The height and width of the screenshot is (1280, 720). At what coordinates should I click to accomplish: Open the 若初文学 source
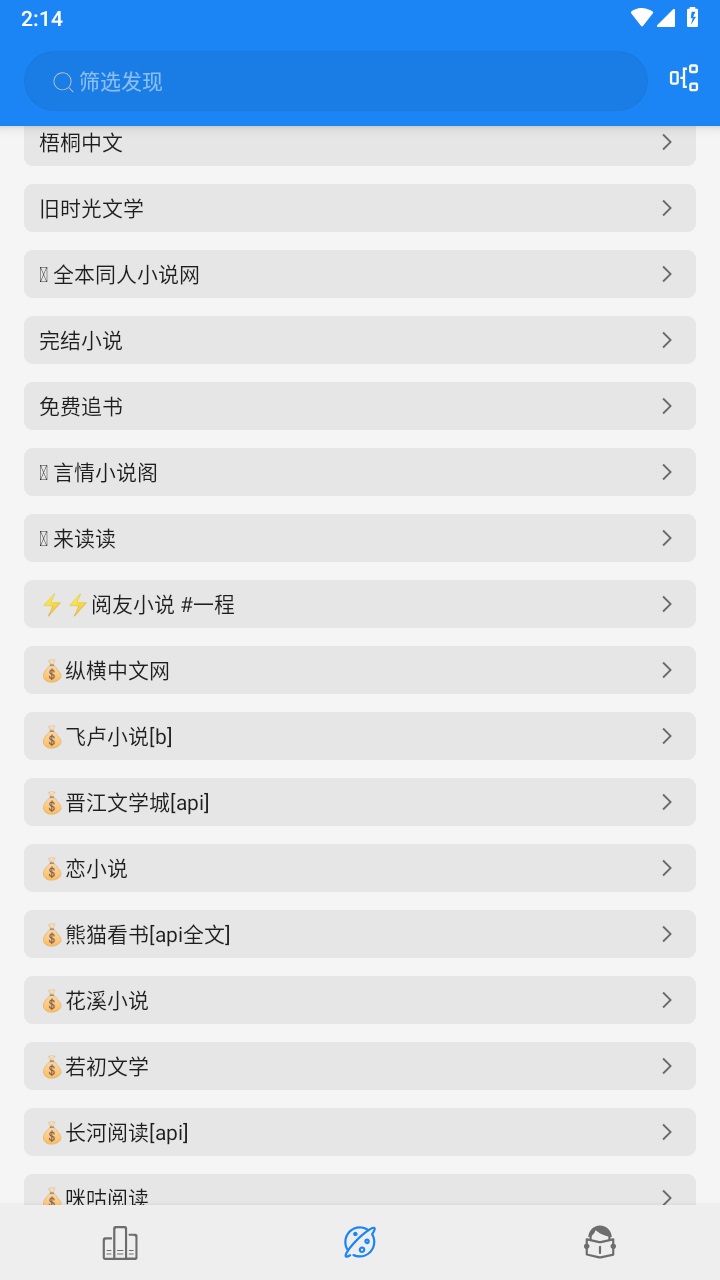(x=360, y=1066)
